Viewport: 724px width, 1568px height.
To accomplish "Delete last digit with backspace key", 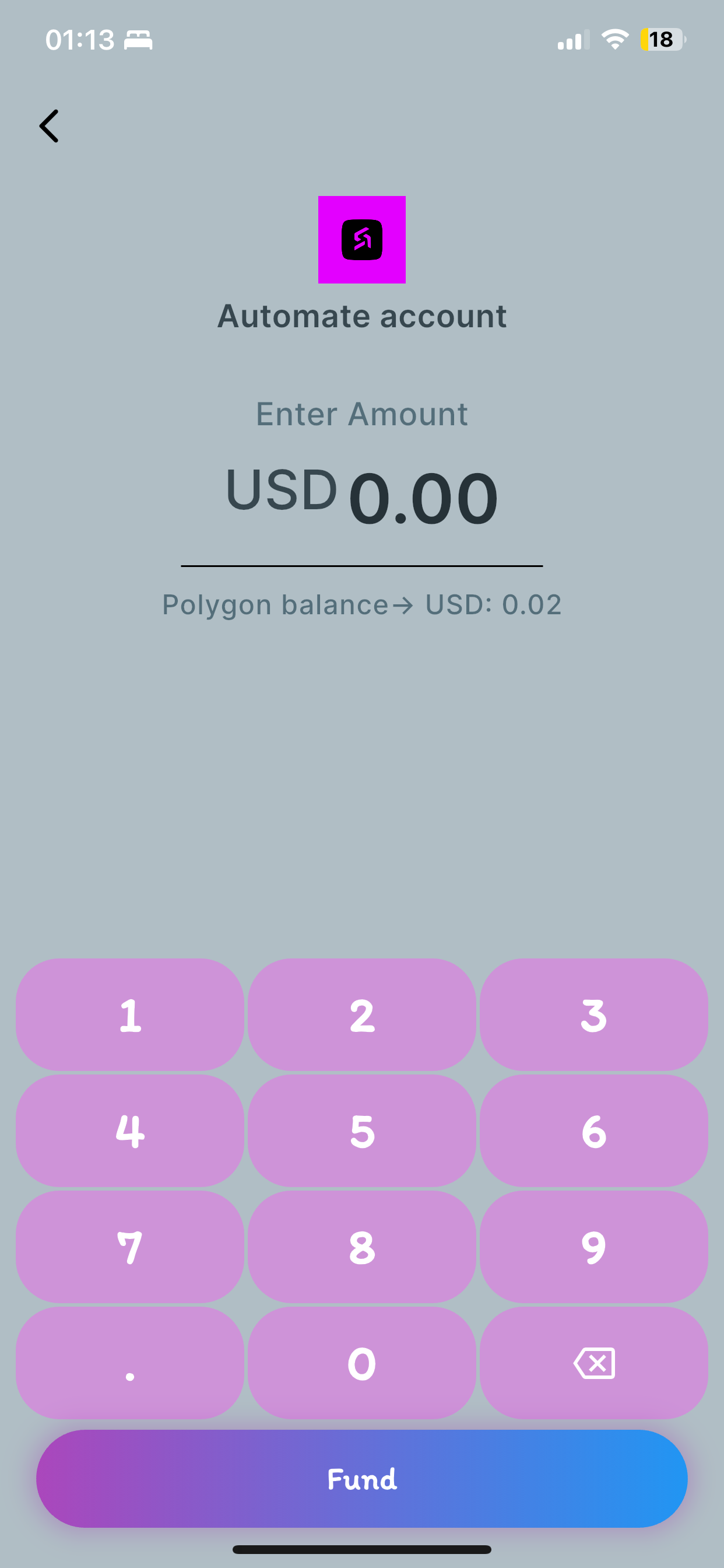I will [593, 1363].
